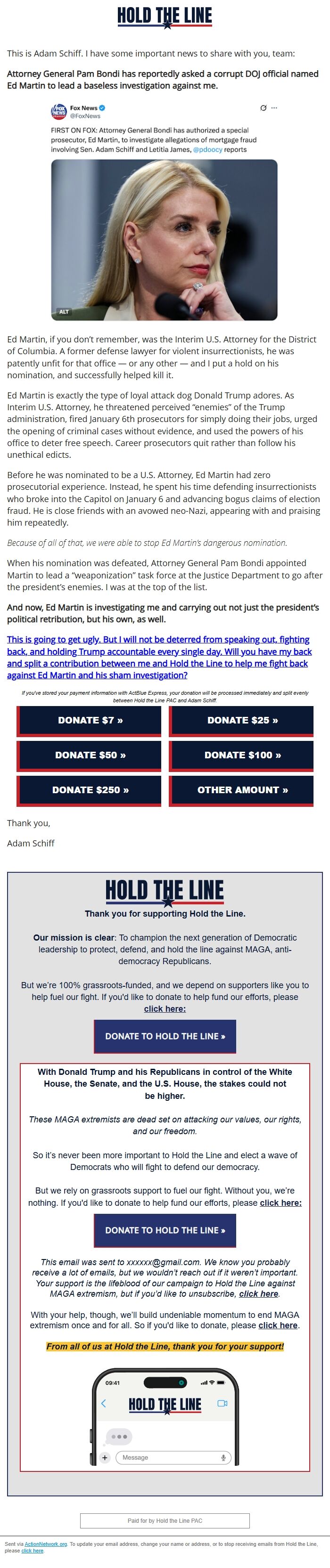Open the OTHER AMOUNT donation option

[242, 789]
